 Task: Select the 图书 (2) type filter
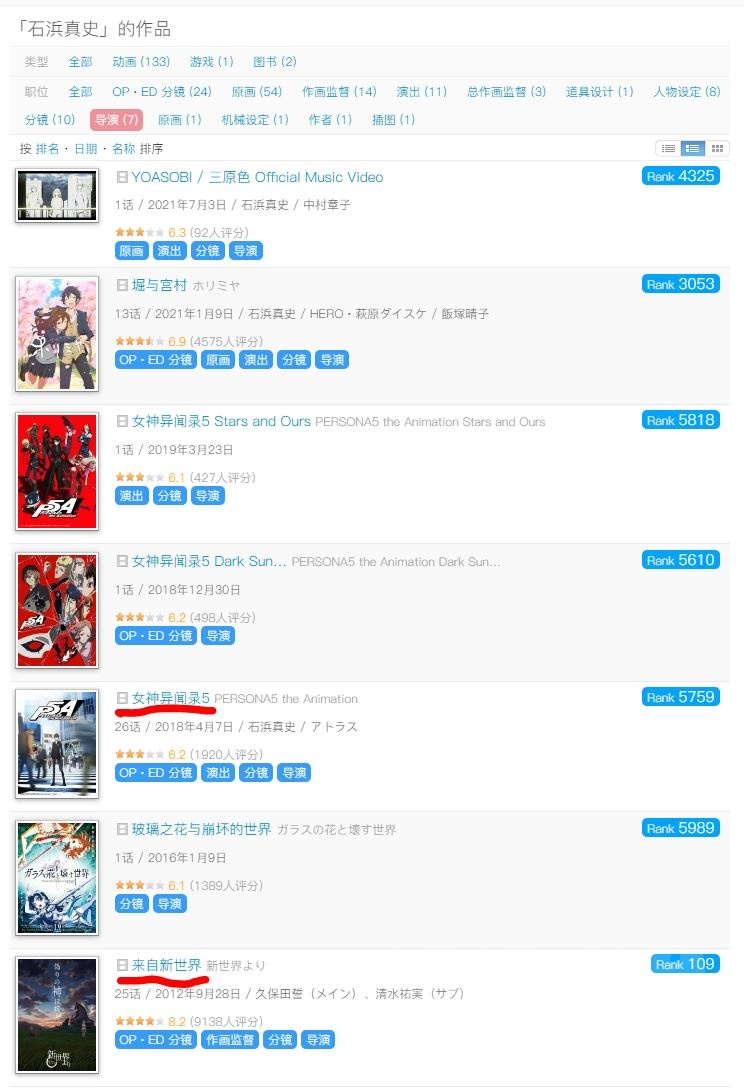[275, 62]
